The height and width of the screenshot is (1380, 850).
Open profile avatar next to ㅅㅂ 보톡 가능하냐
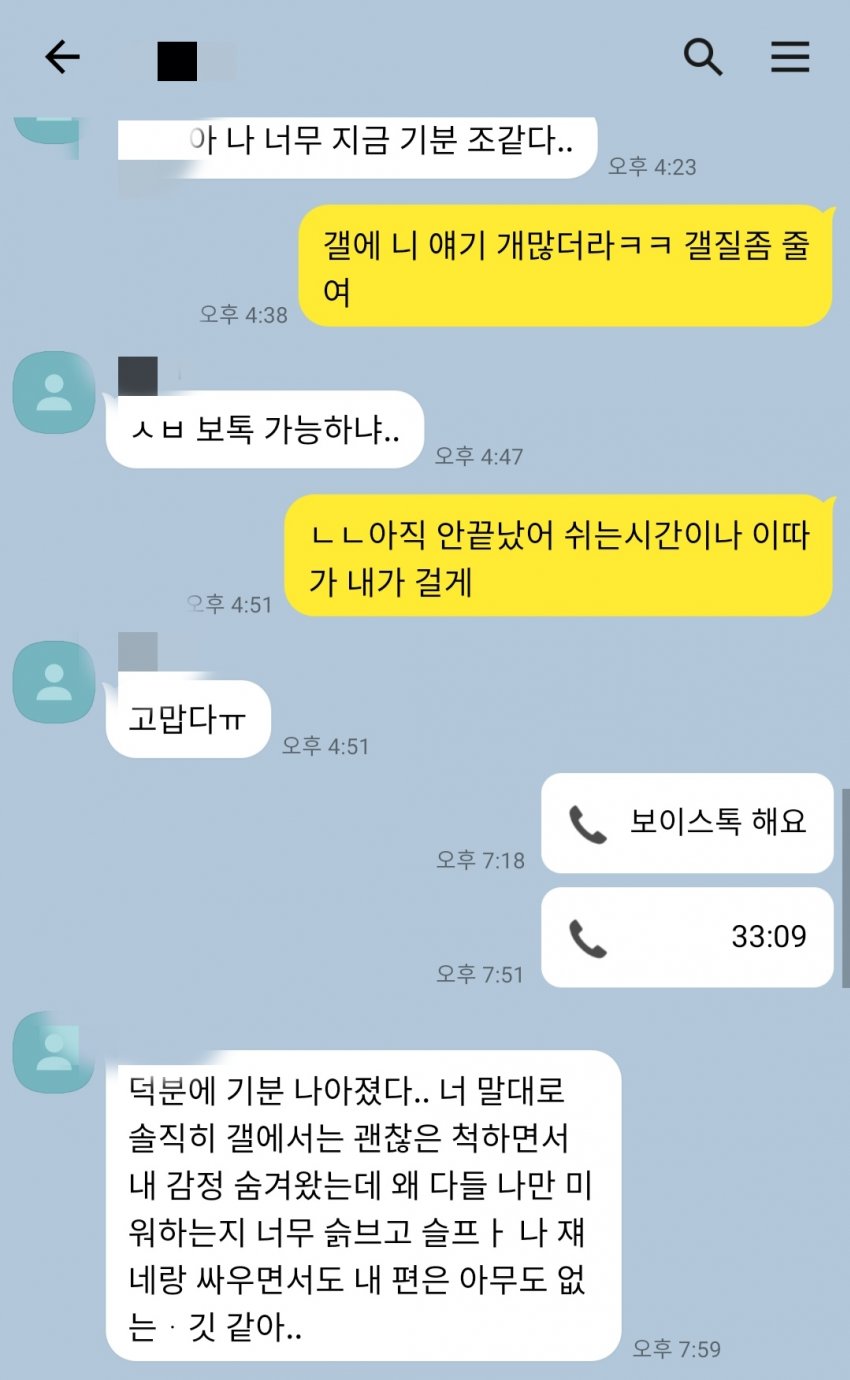pyautogui.click(x=54, y=392)
